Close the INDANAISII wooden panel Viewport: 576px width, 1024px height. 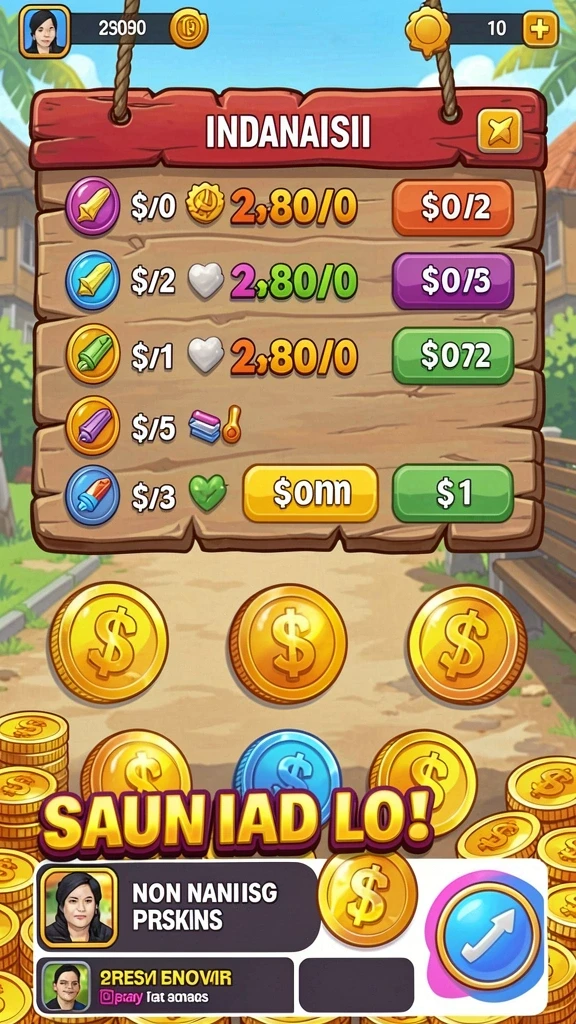[500, 131]
